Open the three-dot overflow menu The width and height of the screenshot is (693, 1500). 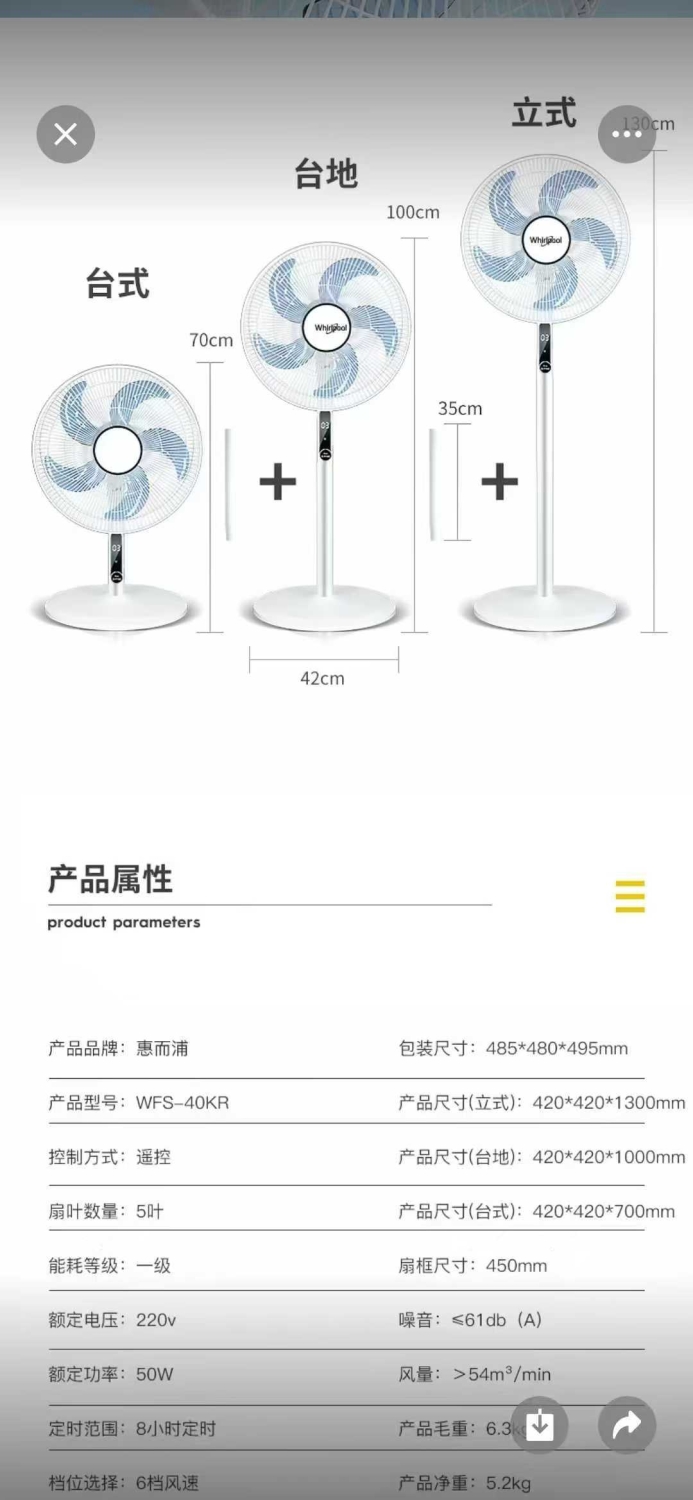click(627, 134)
